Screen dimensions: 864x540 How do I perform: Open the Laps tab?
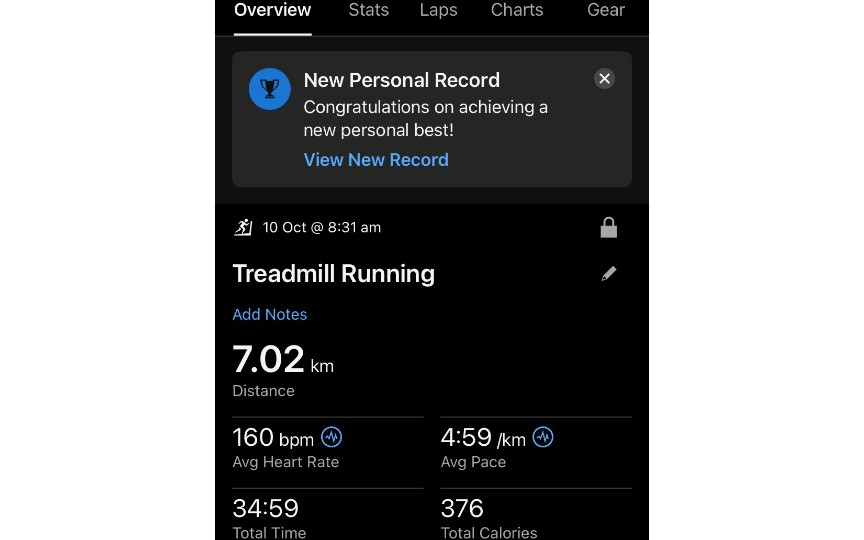(438, 11)
